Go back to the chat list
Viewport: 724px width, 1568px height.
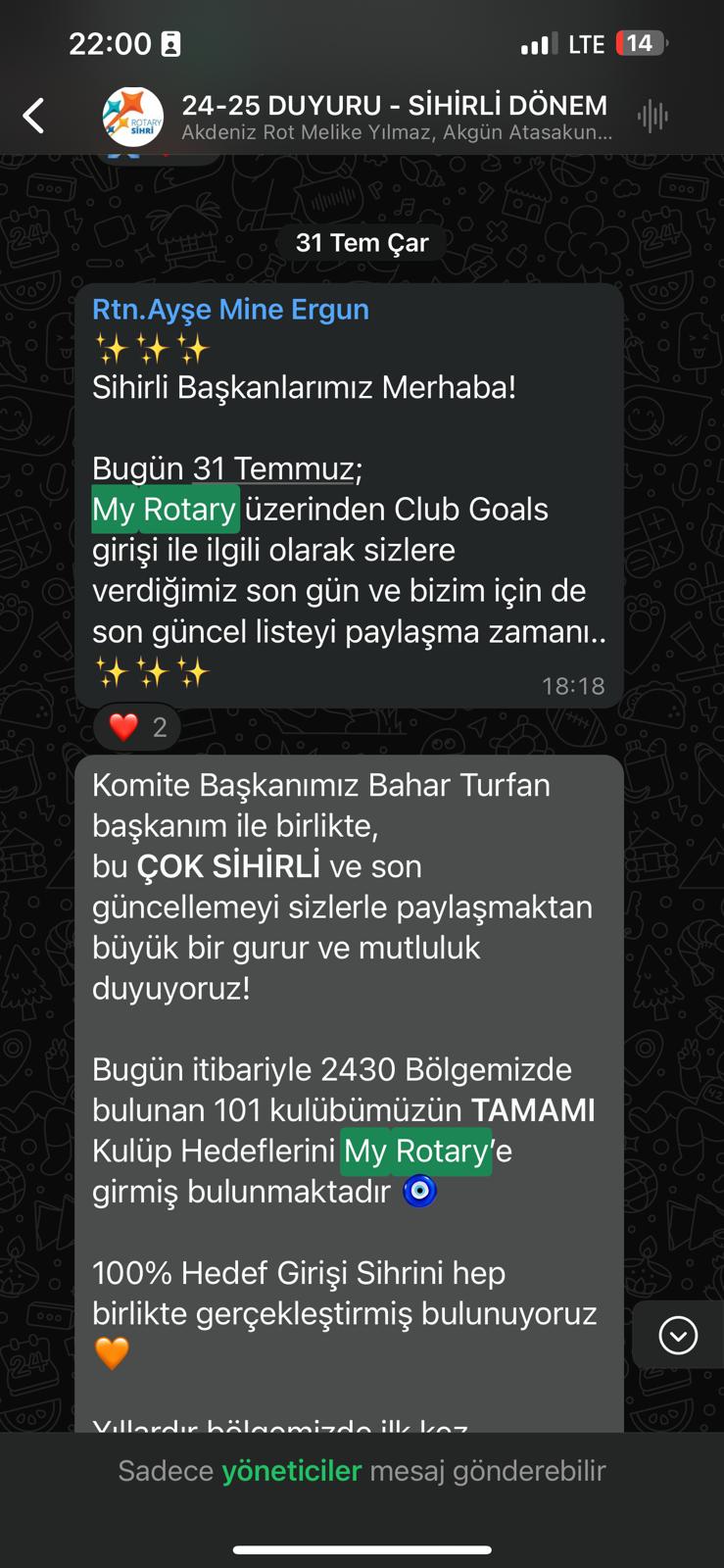(x=34, y=116)
